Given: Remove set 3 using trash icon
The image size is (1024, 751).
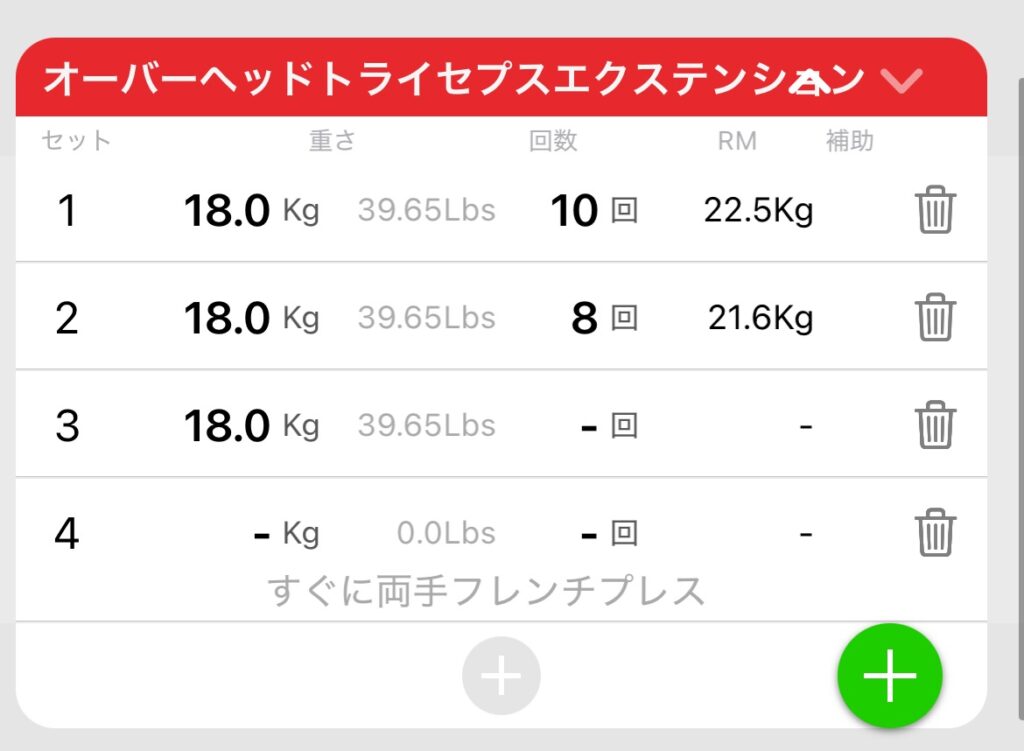Looking at the screenshot, I should tap(935, 426).
